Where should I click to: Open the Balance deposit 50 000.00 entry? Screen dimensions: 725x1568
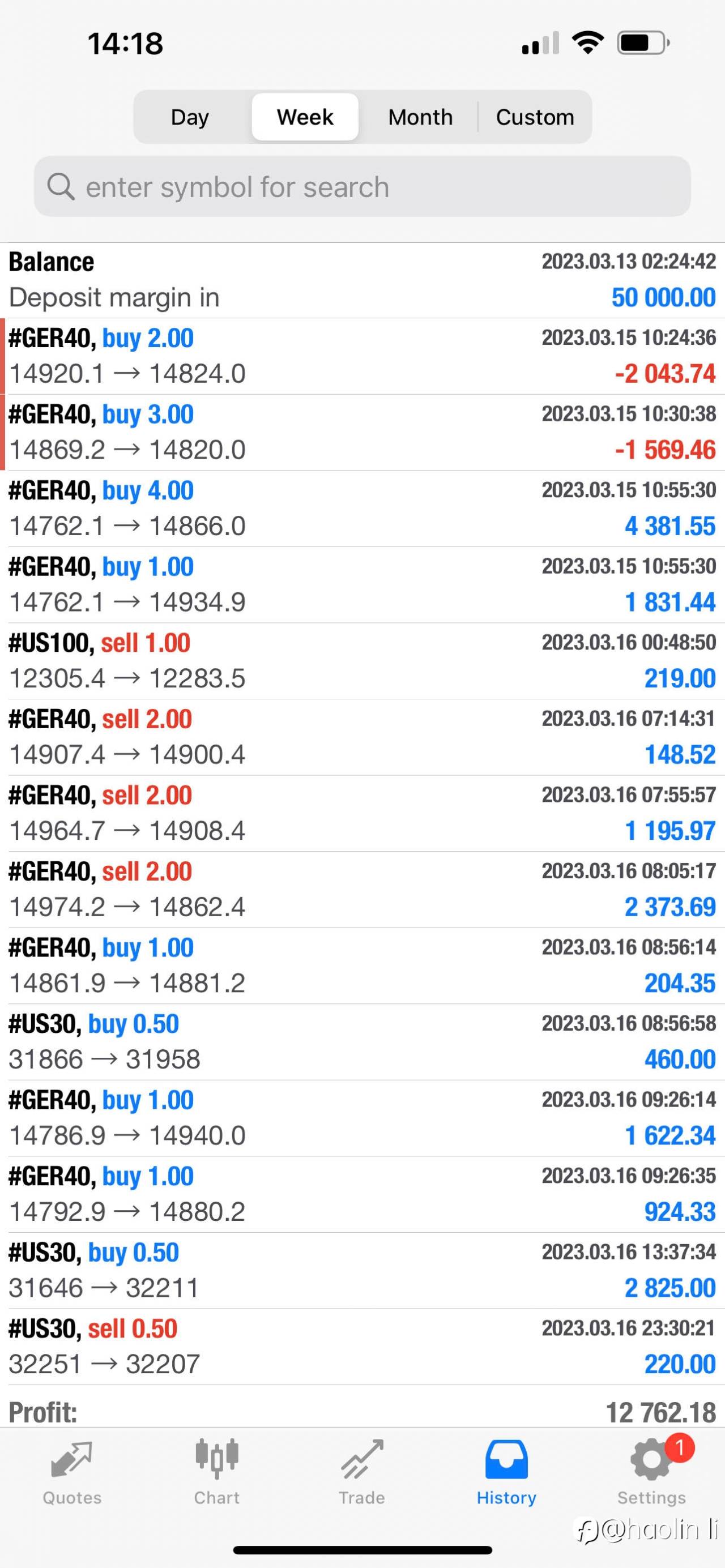[x=362, y=280]
